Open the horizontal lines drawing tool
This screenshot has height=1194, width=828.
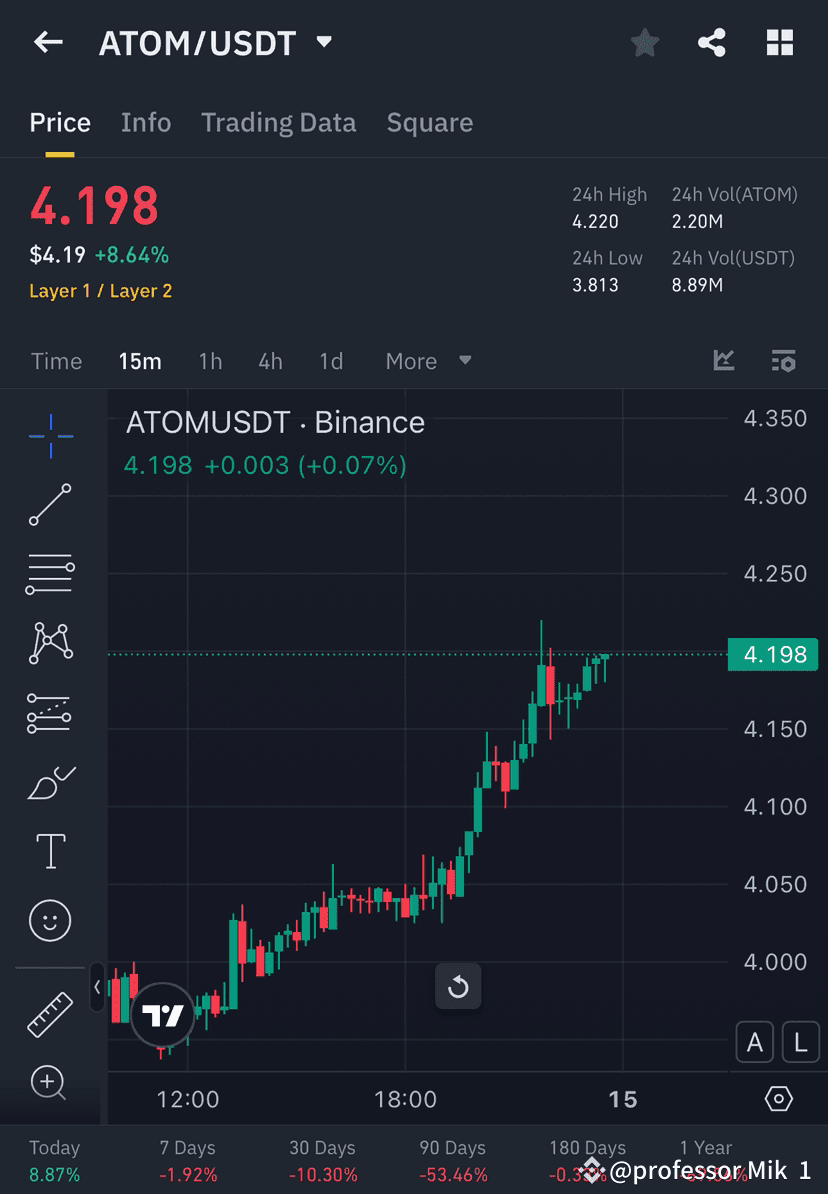point(50,574)
